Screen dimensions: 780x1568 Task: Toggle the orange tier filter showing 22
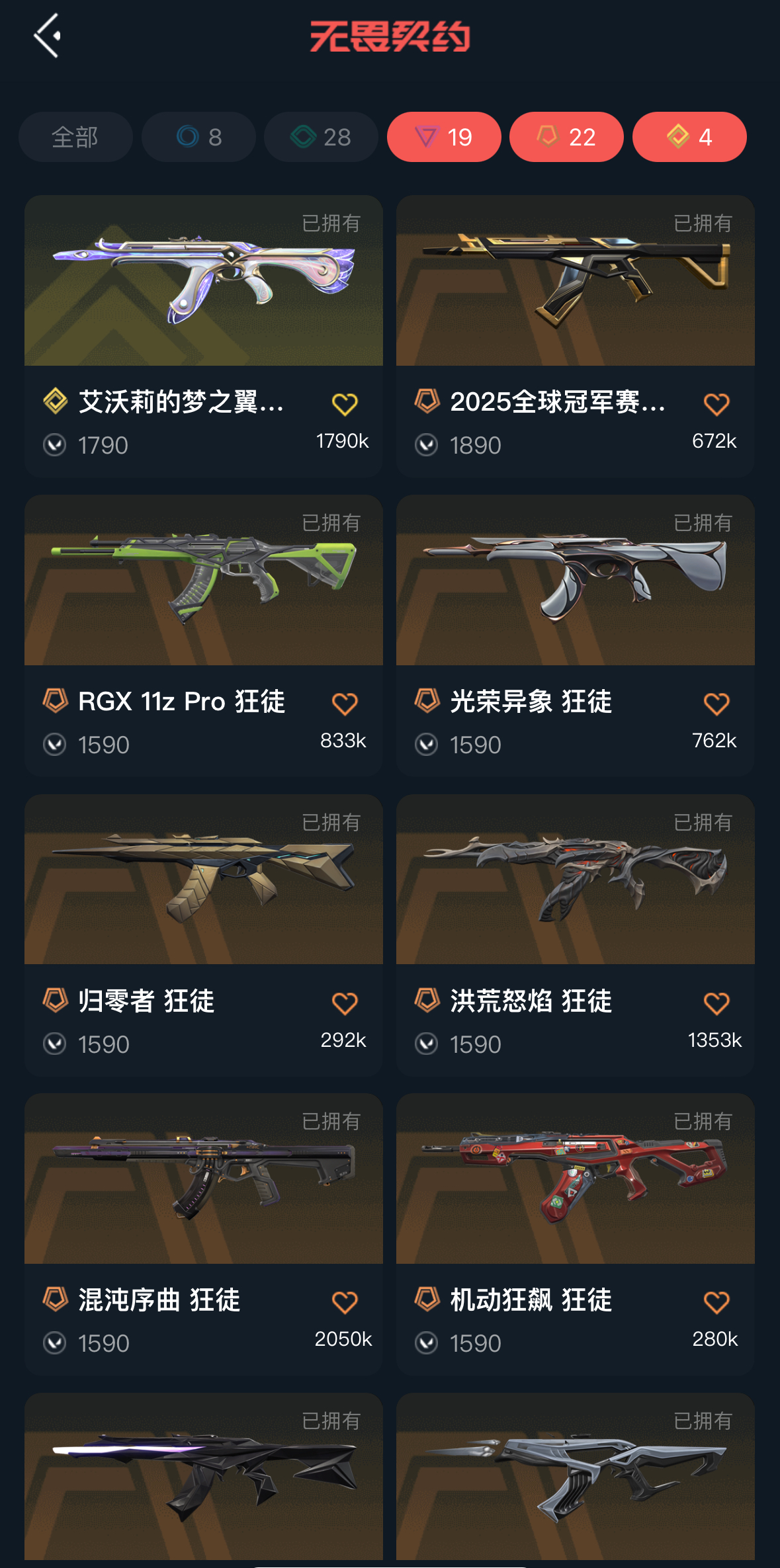[566, 137]
